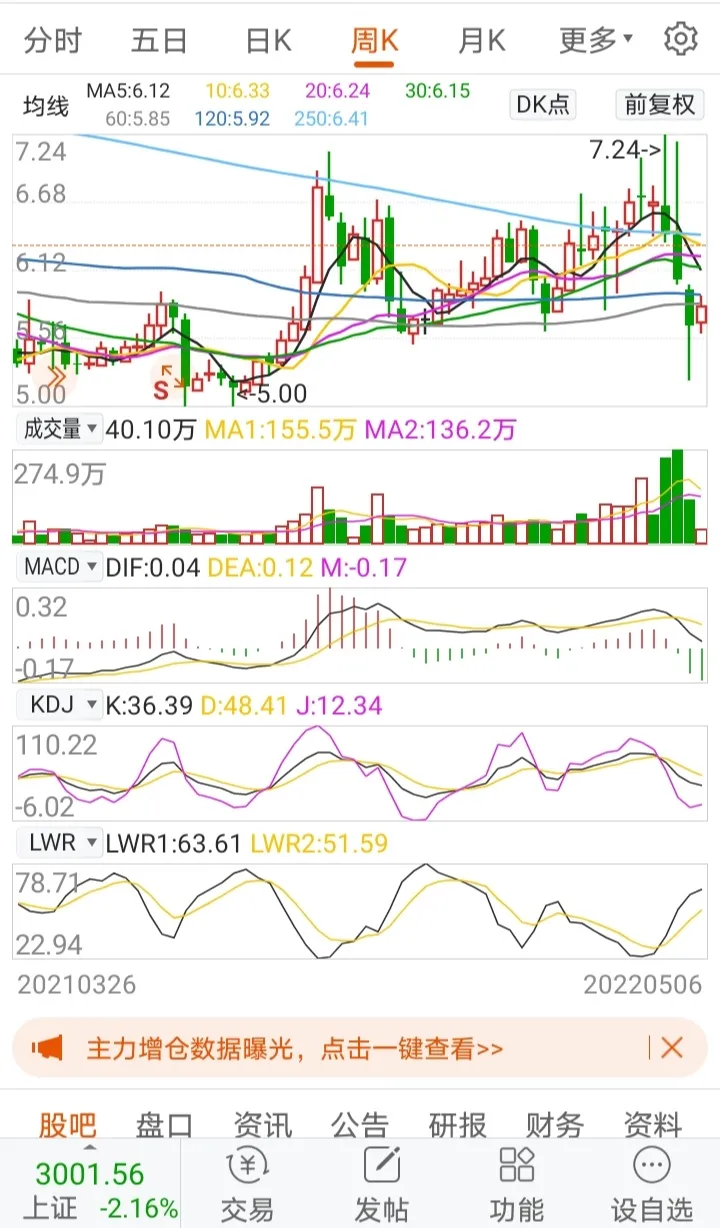Add stock via 设自选
Screen dimensions: 720x1228
pyautogui.click(x=652, y=1185)
